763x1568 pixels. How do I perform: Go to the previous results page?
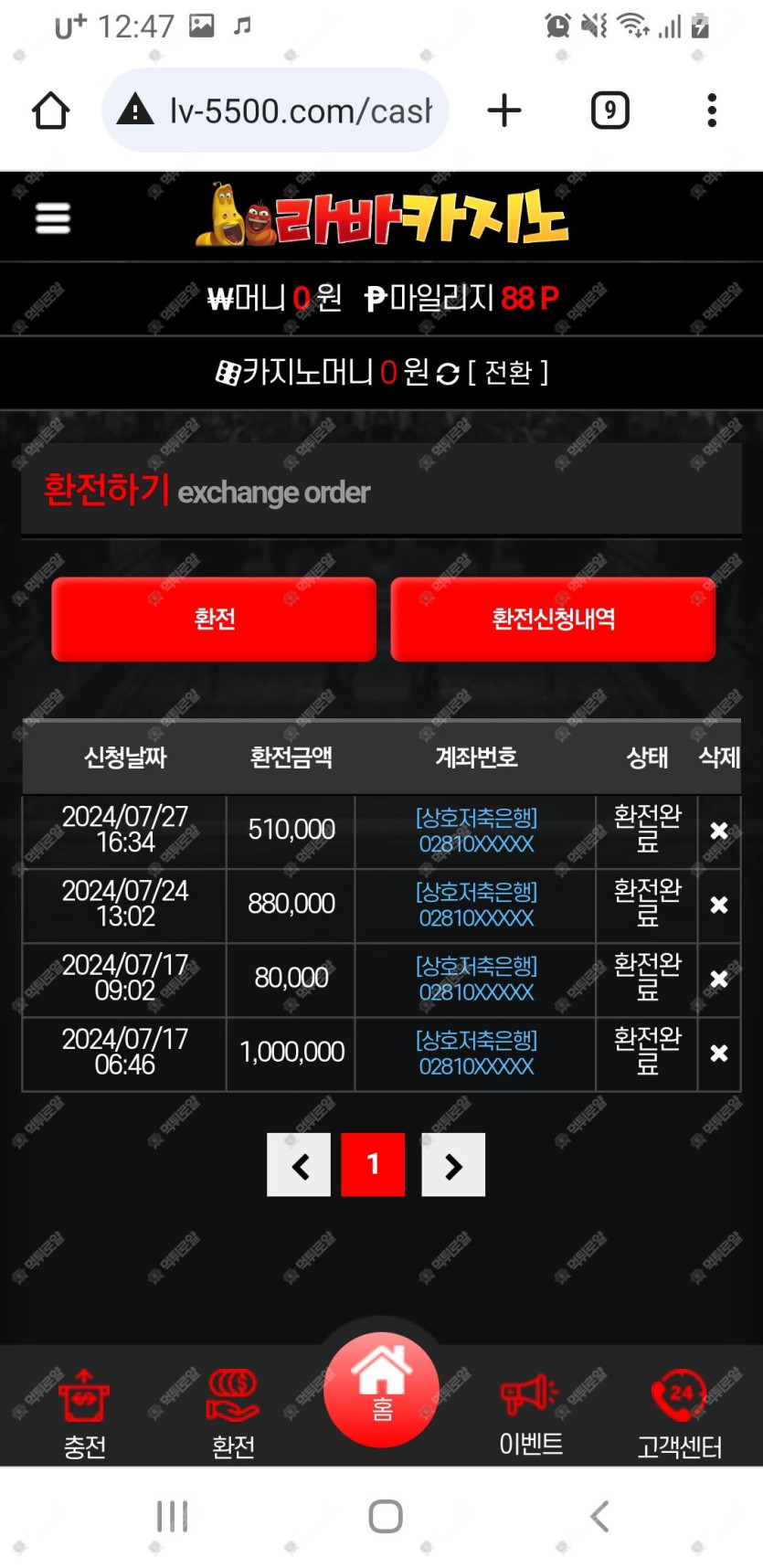[299, 1165]
